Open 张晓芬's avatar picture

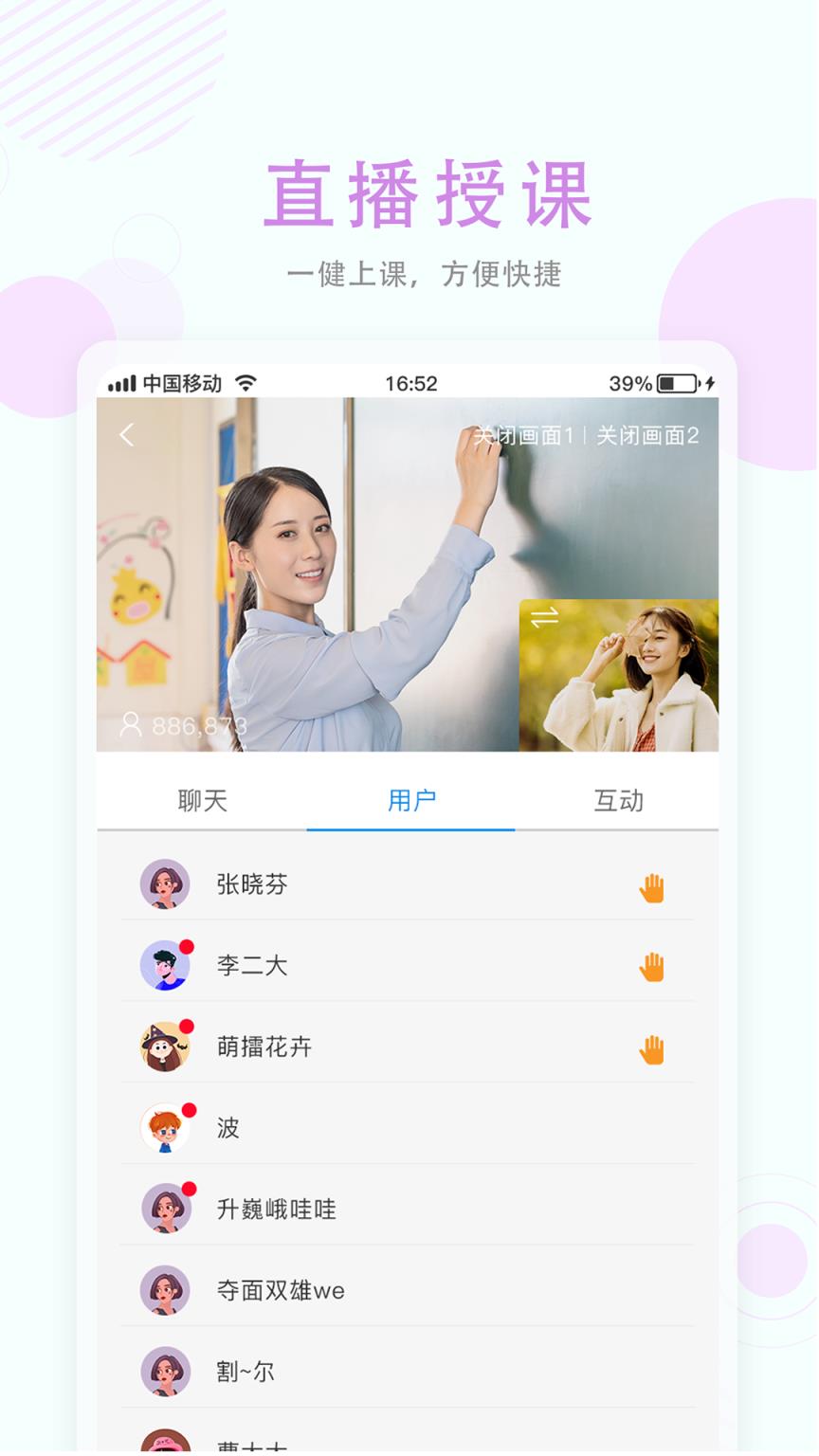[165, 883]
